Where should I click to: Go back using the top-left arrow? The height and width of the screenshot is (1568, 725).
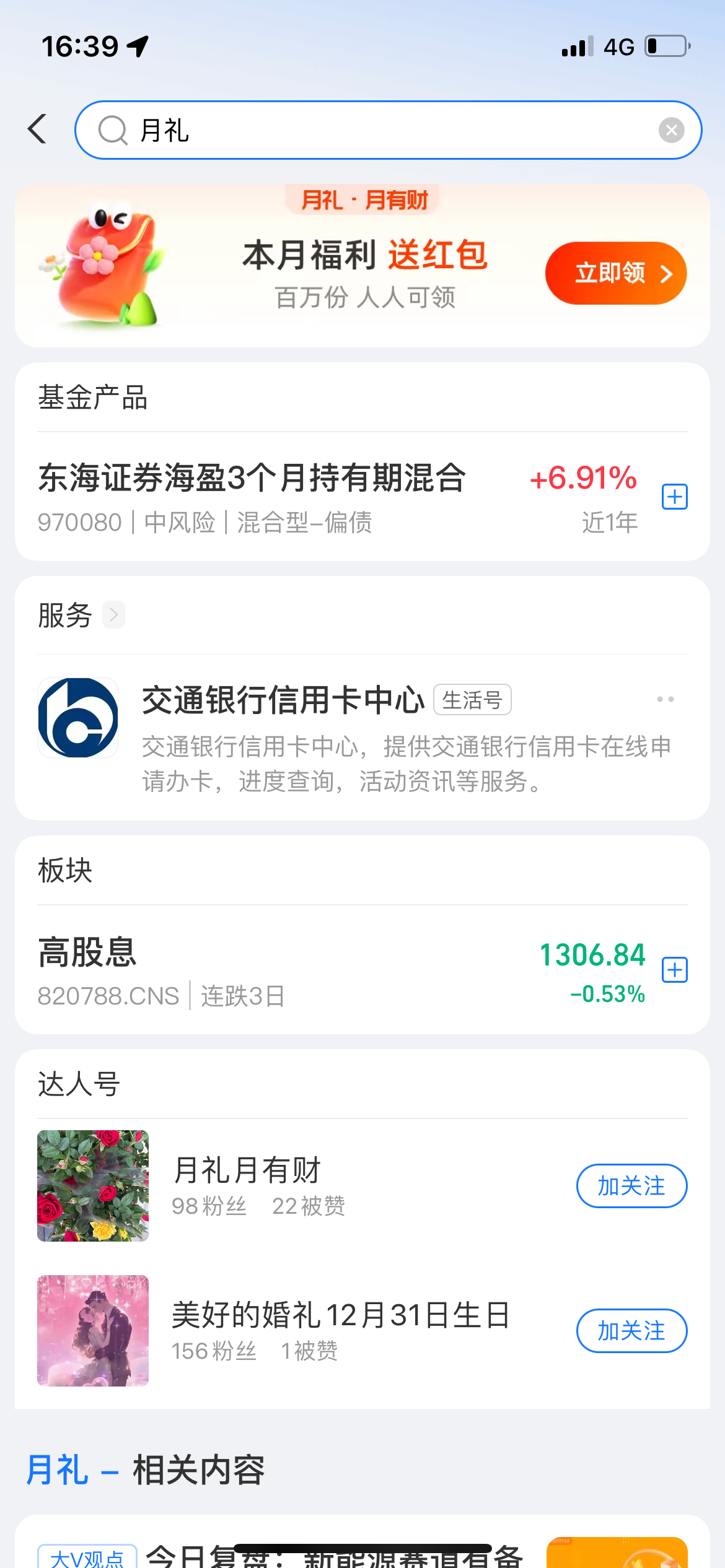pyautogui.click(x=38, y=129)
